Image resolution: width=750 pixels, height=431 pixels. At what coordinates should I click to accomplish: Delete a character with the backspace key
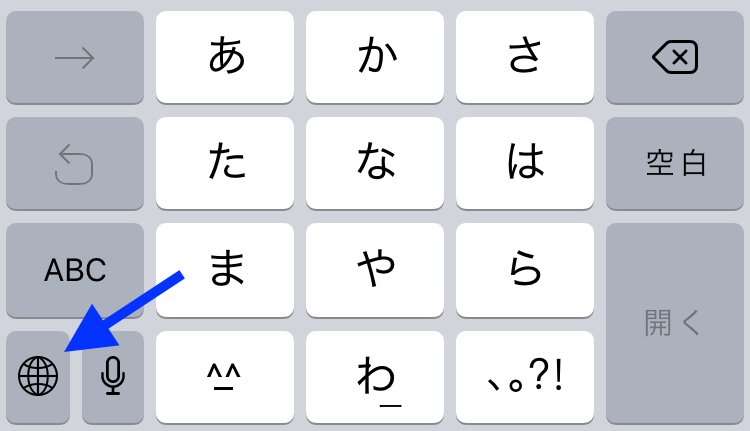(674, 57)
